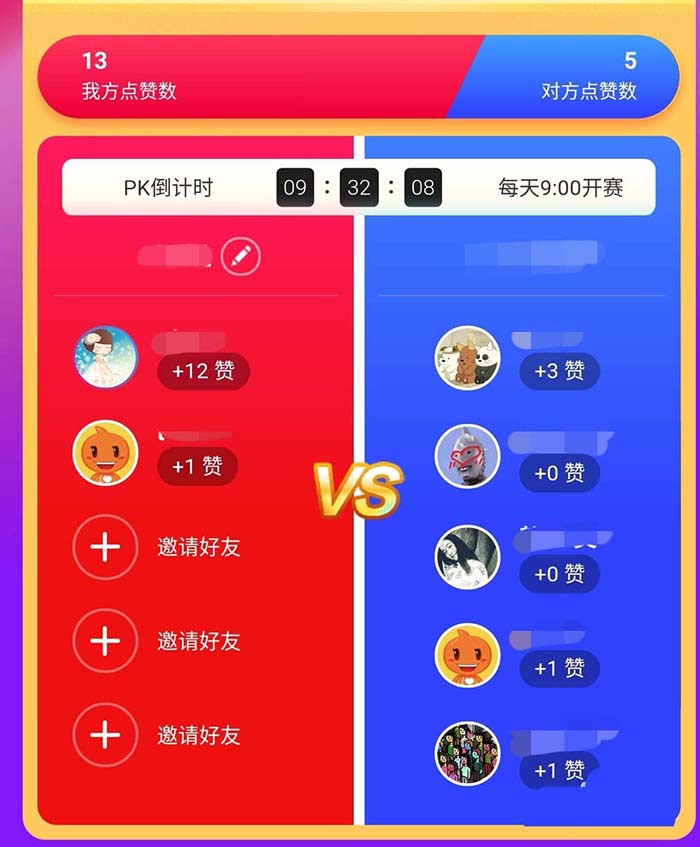
Task: Tap the pencil icon to edit team name
Action: pyautogui.click(x=240, y=257)
